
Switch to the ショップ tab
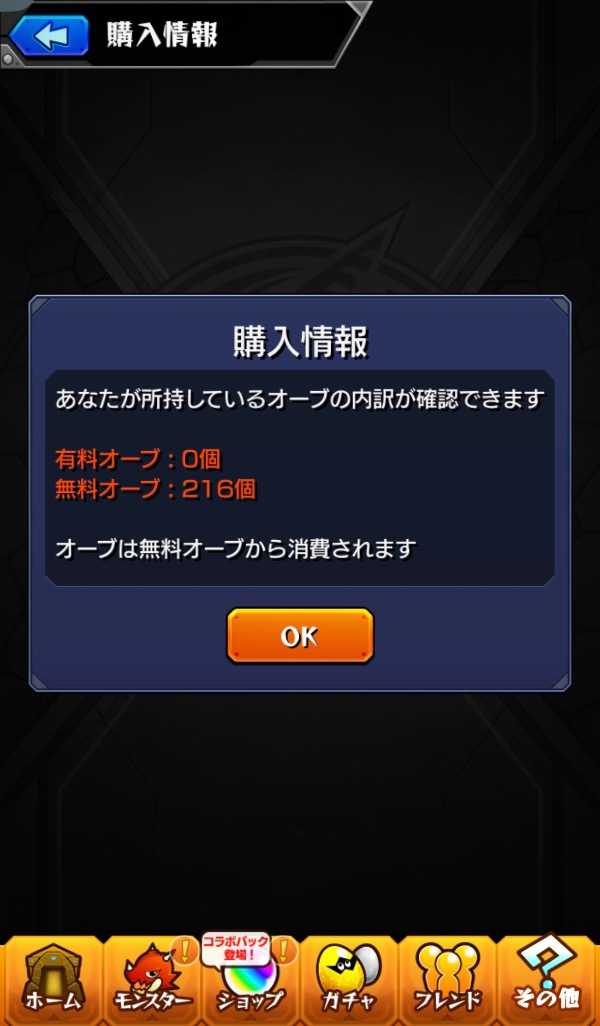250,980
